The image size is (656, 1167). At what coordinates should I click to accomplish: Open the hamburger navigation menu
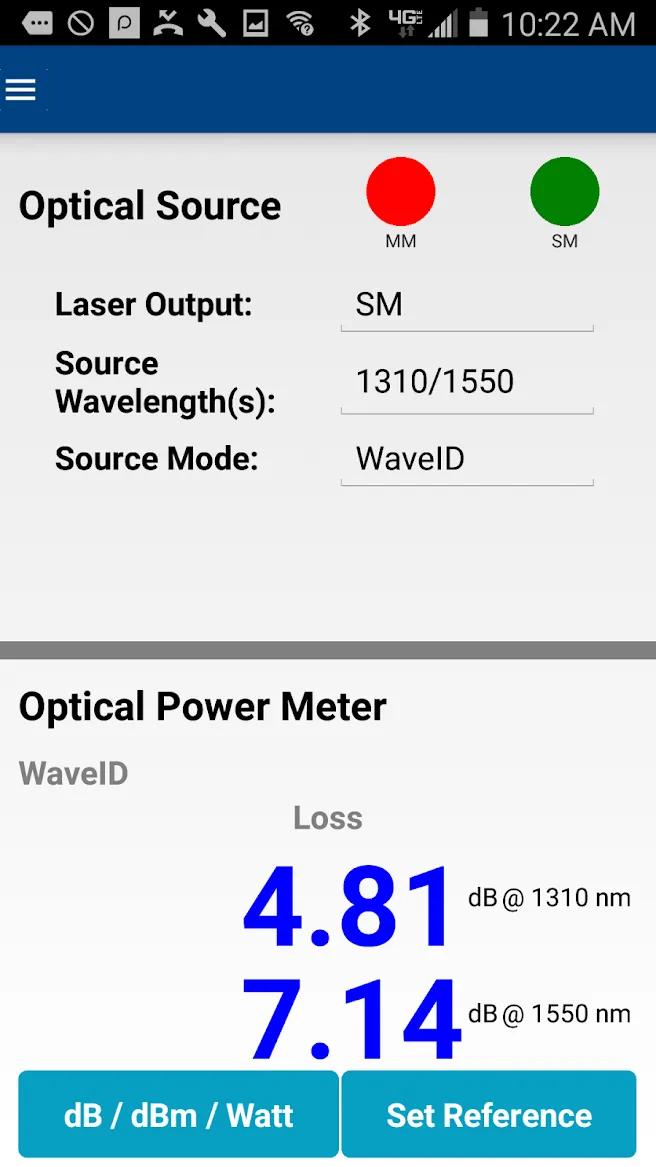[x=21, y=90]
